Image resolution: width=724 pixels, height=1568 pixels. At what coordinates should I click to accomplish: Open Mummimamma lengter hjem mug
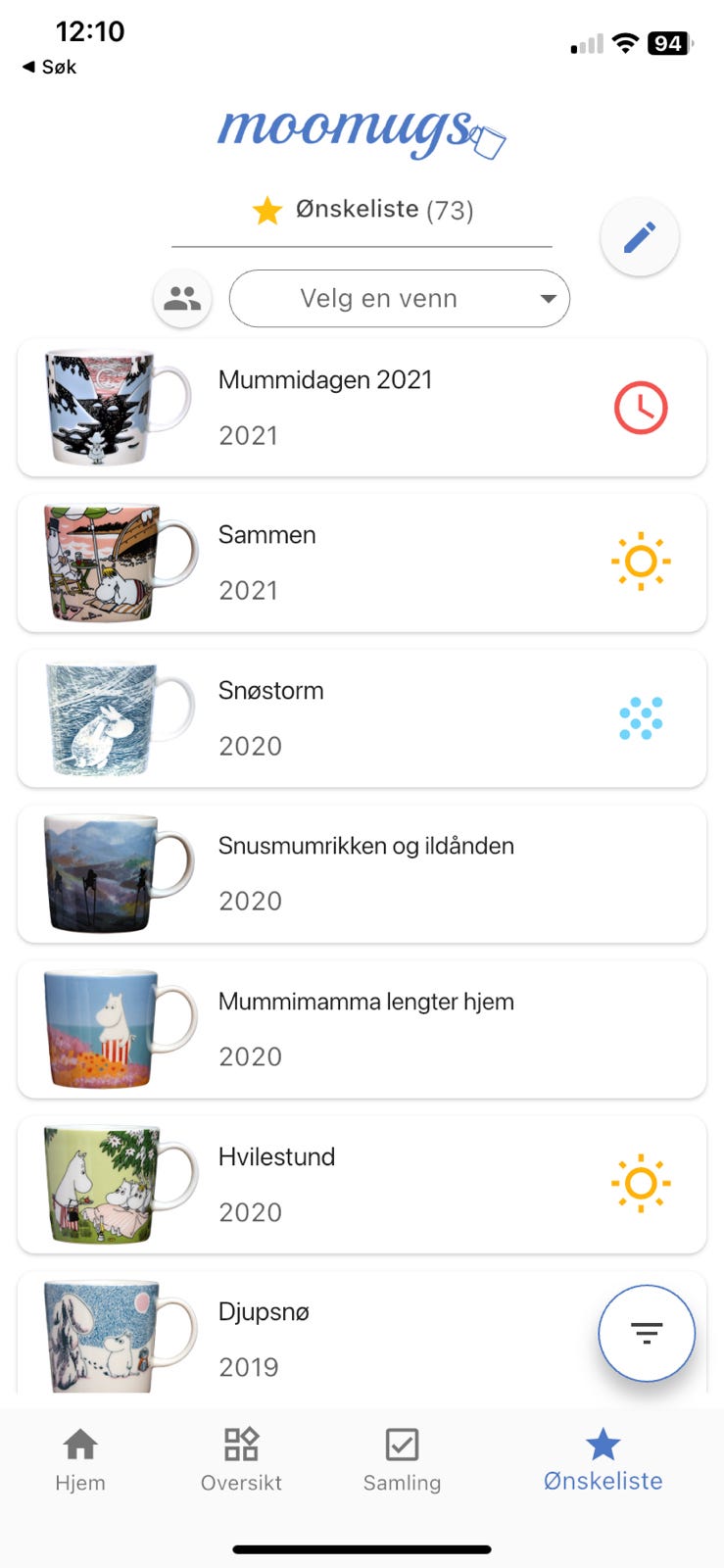click(x=362, y=1029)
